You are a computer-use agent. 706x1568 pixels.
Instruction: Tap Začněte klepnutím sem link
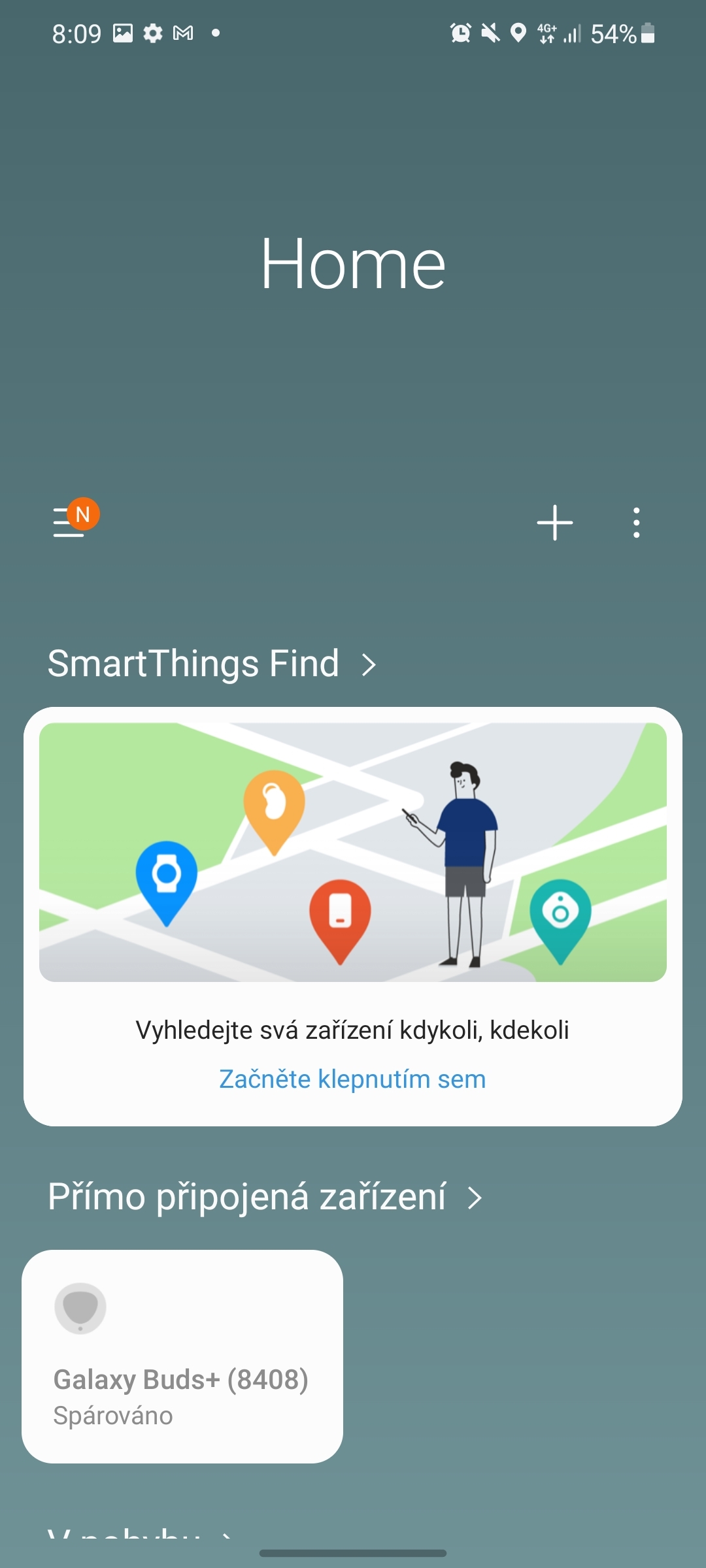352,1079
